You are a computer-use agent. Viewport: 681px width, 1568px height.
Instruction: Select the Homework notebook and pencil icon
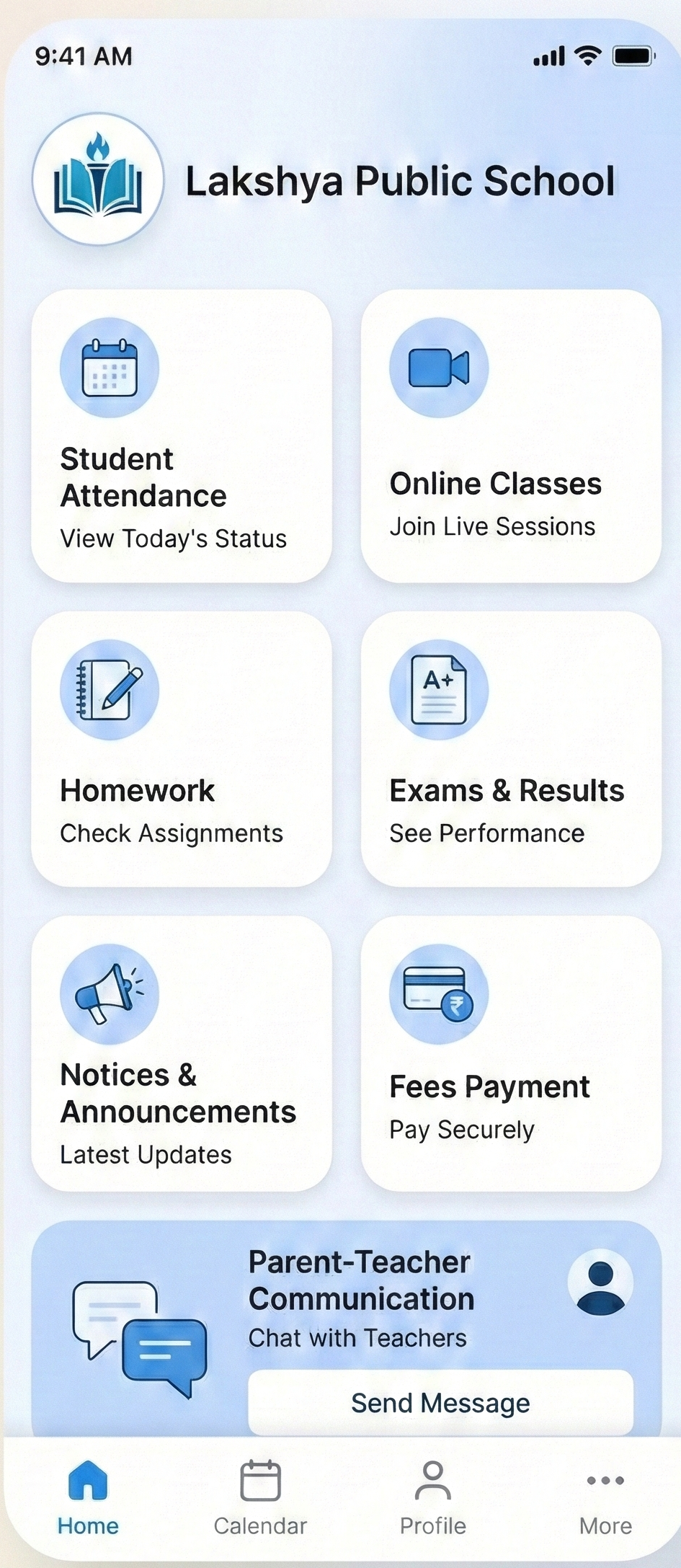pos(110,690)
